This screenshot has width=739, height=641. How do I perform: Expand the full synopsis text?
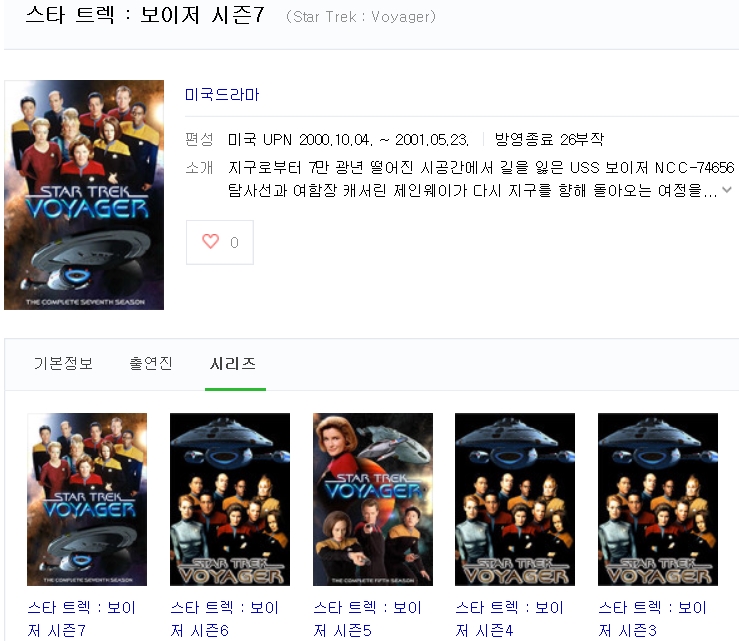pyautogui.click(x=727, y=190)
